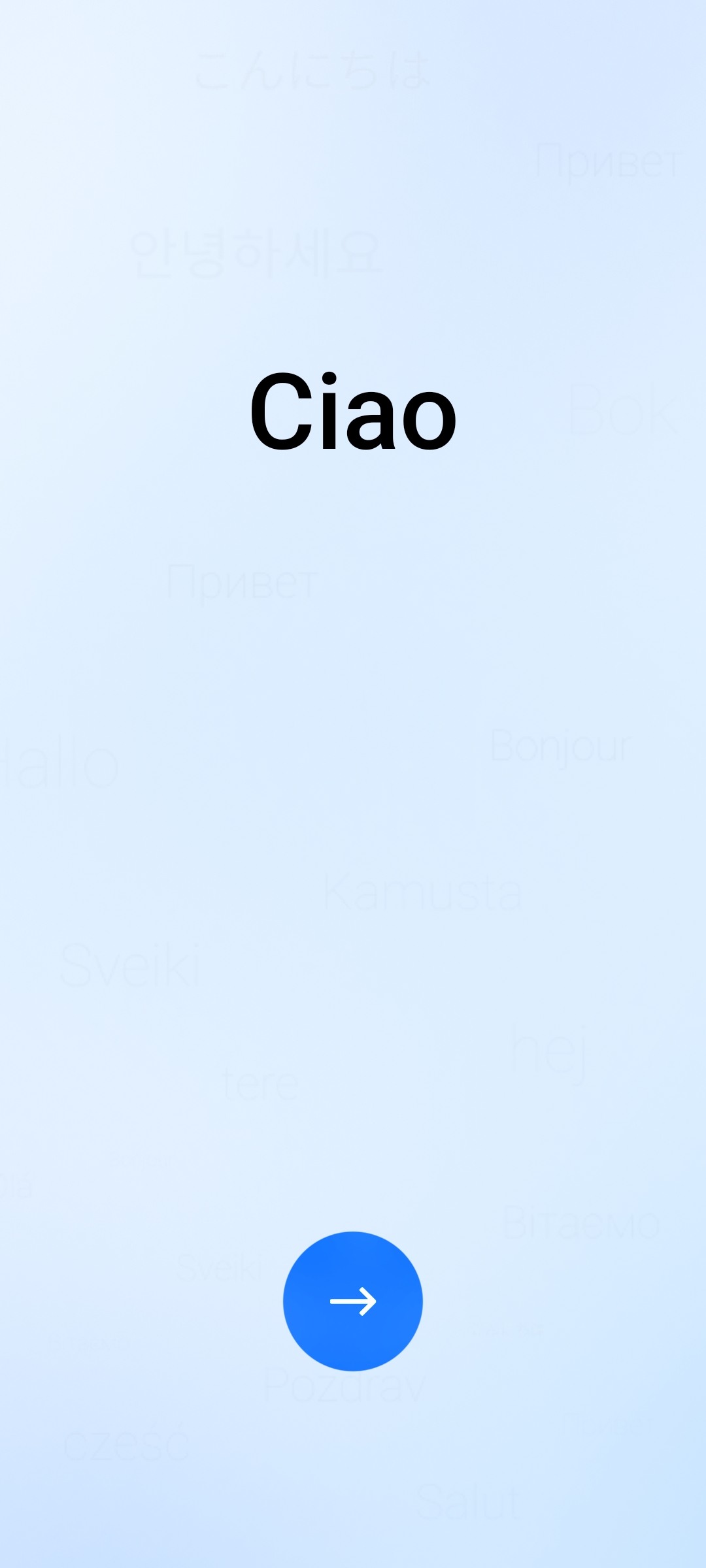Viewport: 706px width, 1568px height.
Task: Tap the blue arrow button to continue
Action: tap(353, 1301)
